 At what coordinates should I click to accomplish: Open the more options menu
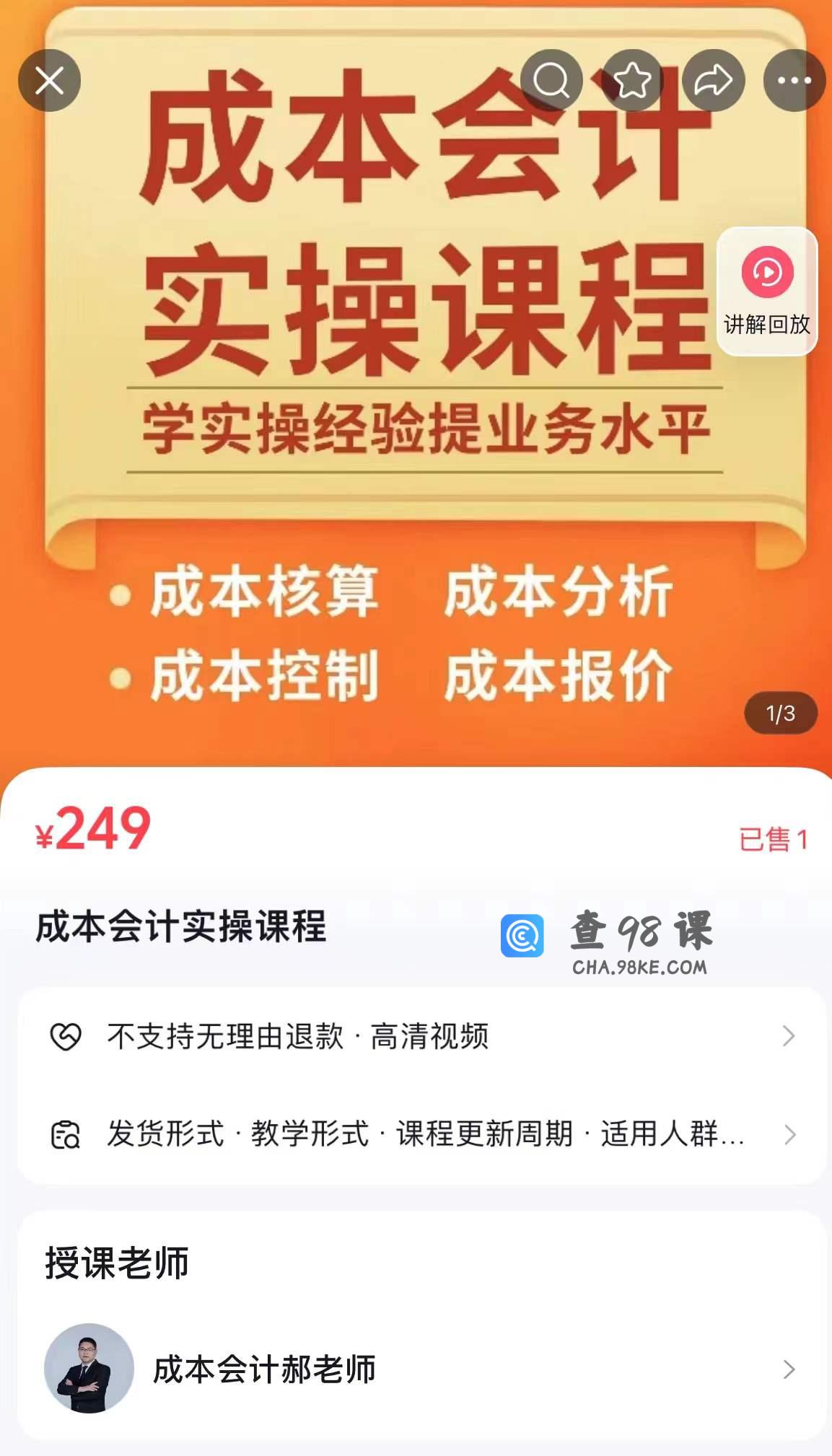[794, 80]
